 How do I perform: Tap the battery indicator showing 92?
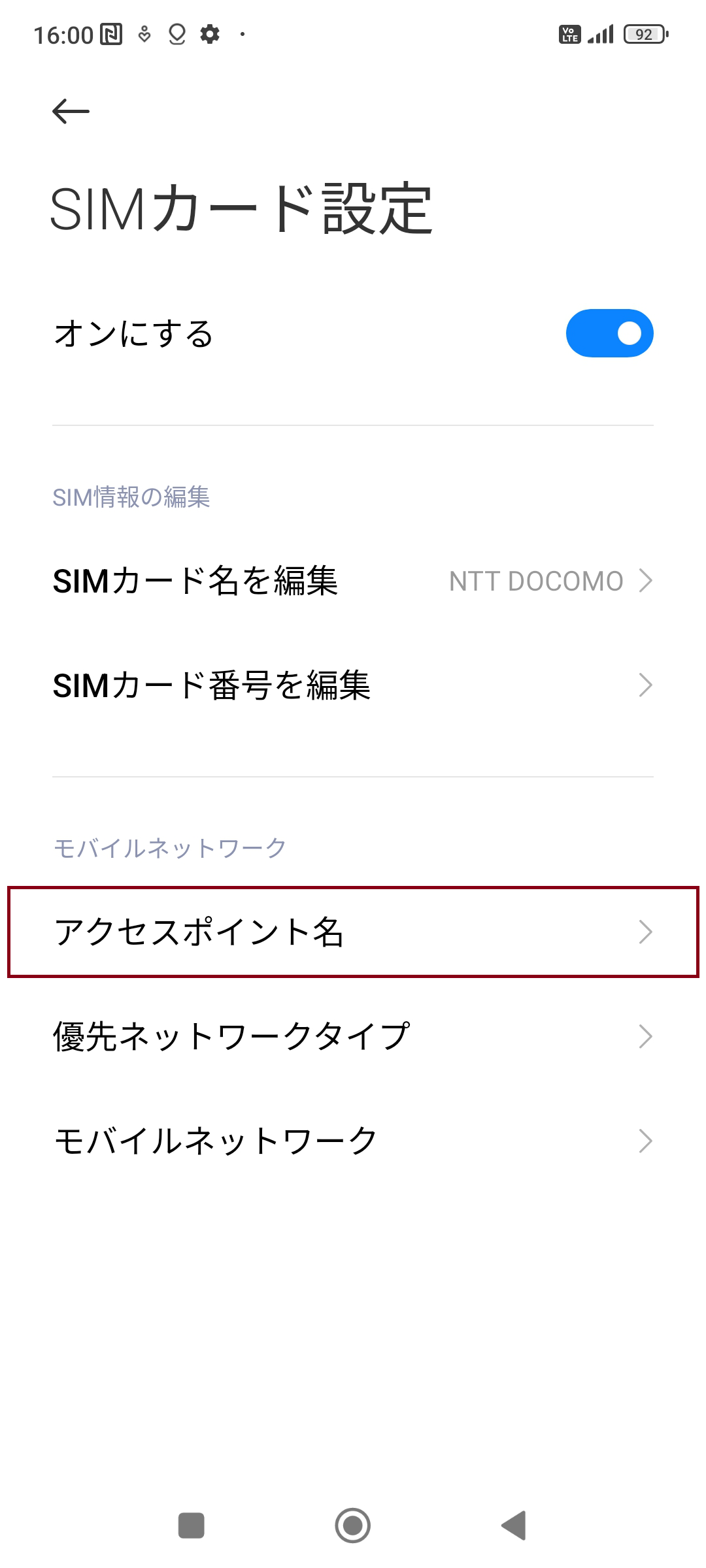645,34
